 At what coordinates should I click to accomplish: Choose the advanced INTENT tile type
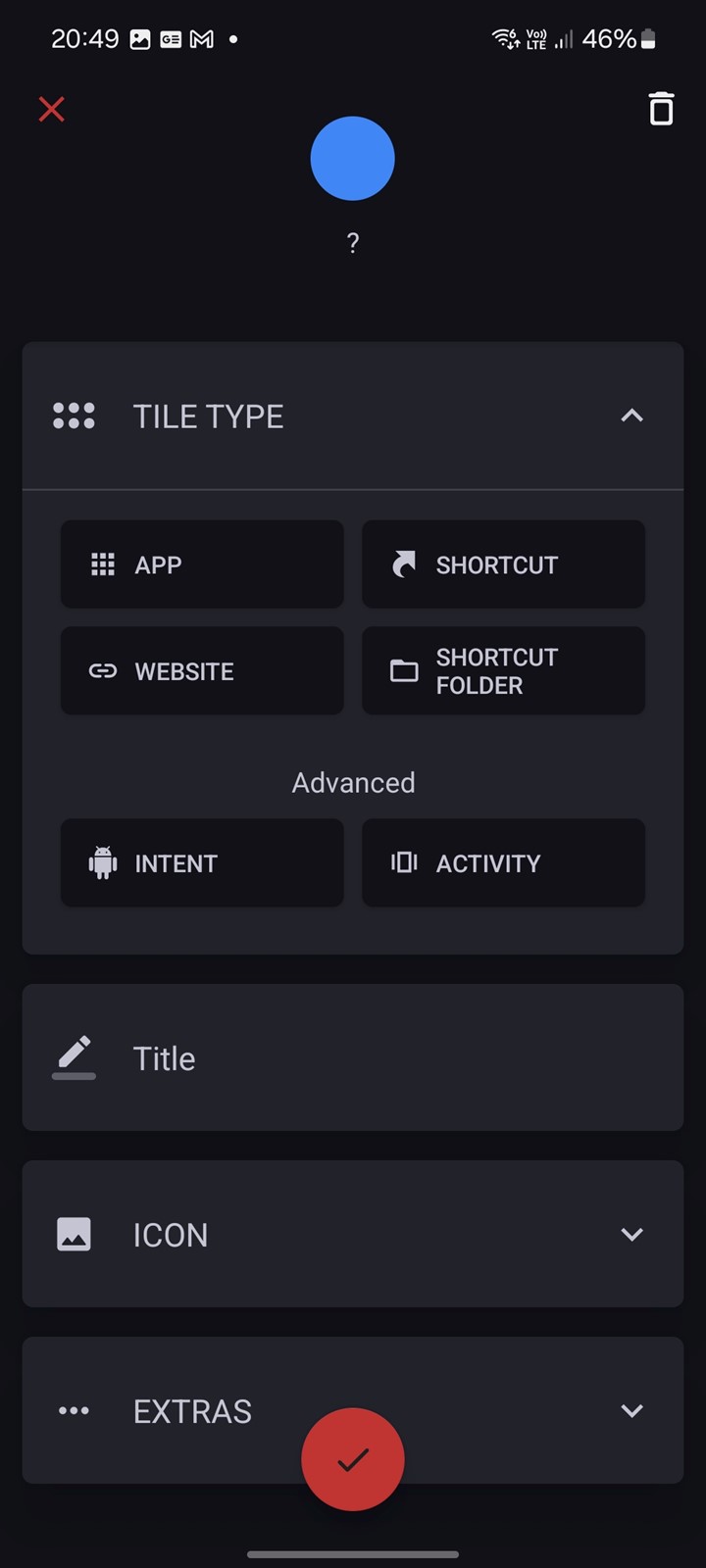202,863
